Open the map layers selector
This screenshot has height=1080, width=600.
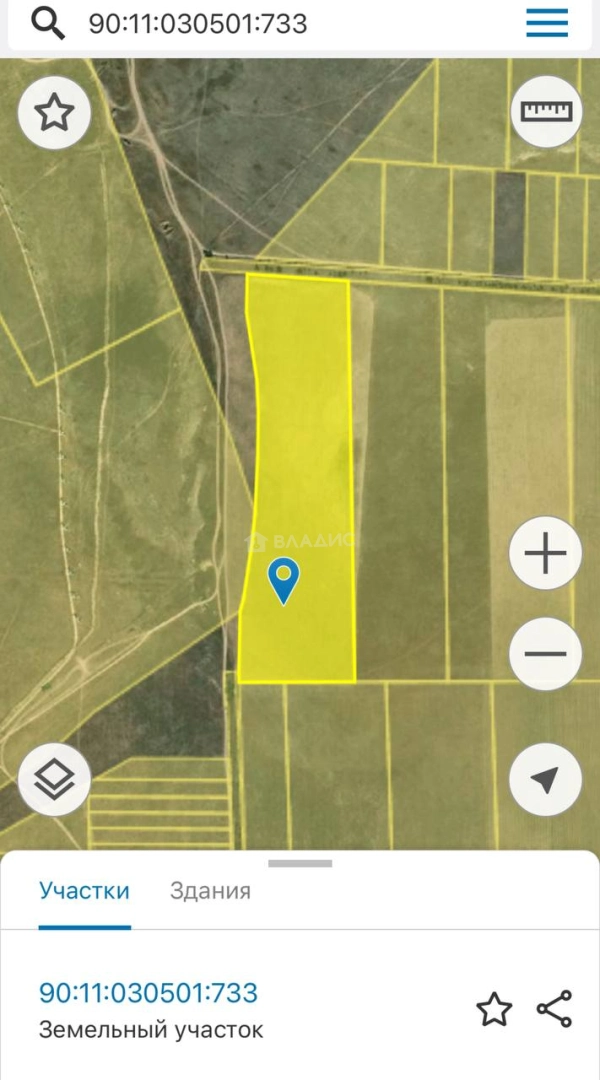[x=54, y=779]
